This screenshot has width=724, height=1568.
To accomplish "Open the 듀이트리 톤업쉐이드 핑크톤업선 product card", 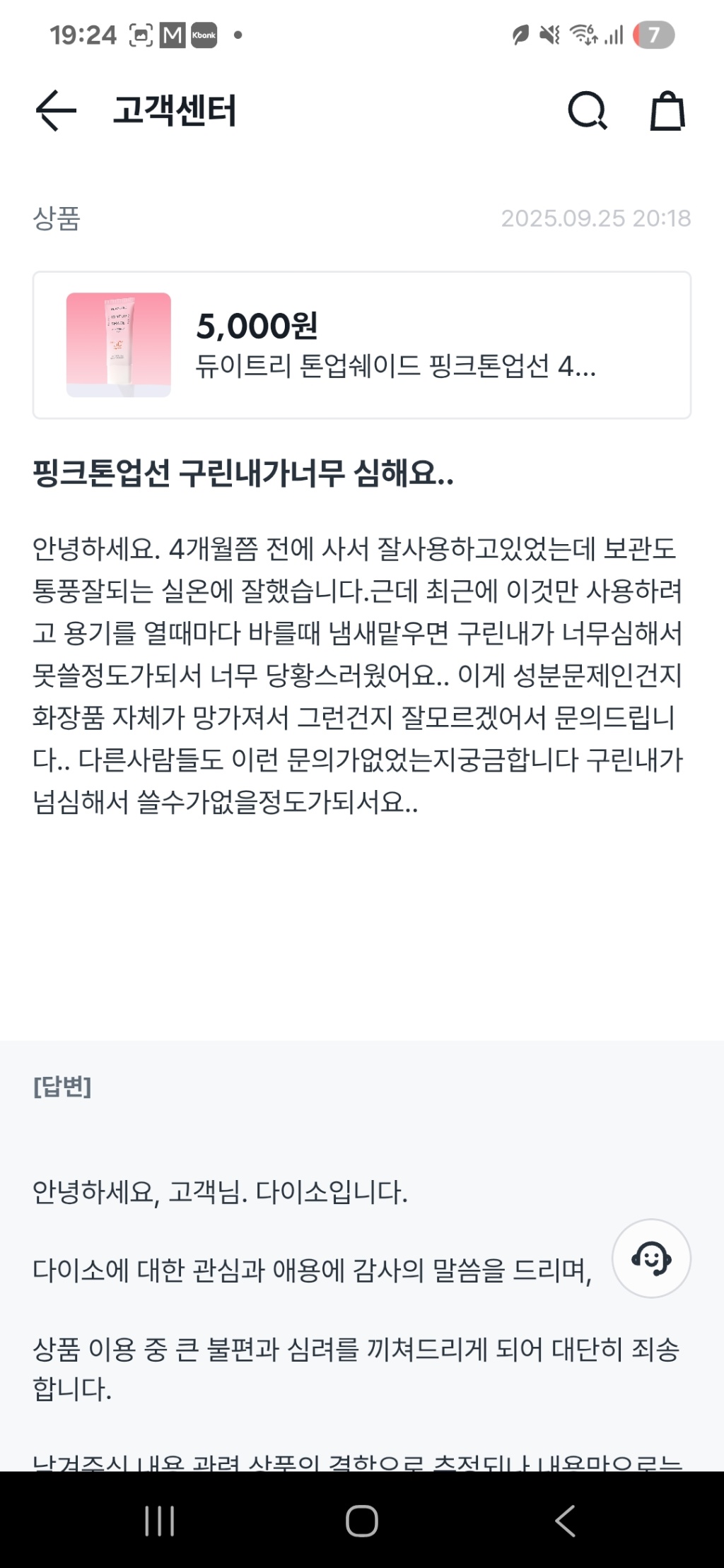I will [x=361, y=345].
